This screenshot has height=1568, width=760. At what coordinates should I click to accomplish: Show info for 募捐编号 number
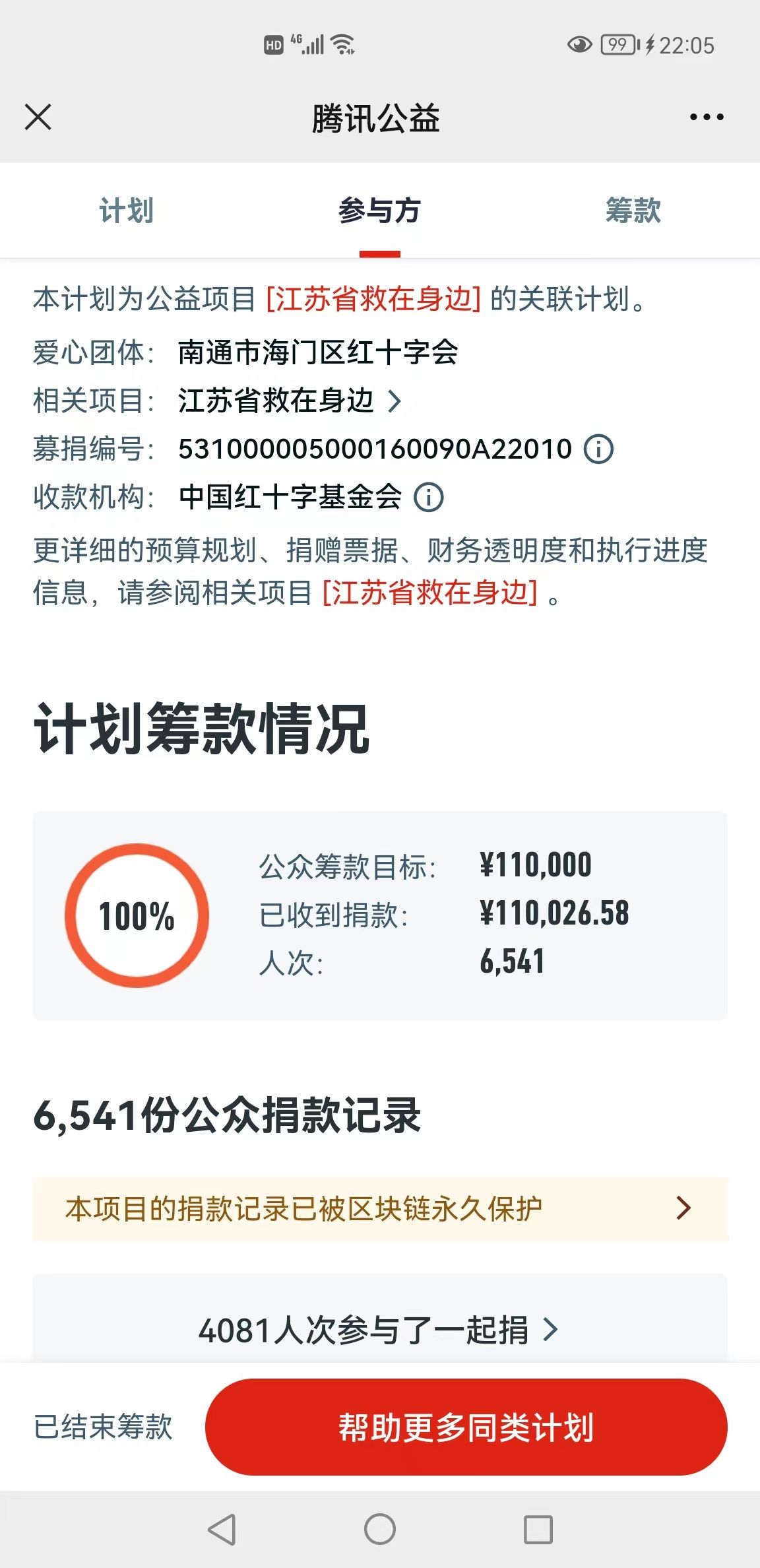click(x=598, y=449)
